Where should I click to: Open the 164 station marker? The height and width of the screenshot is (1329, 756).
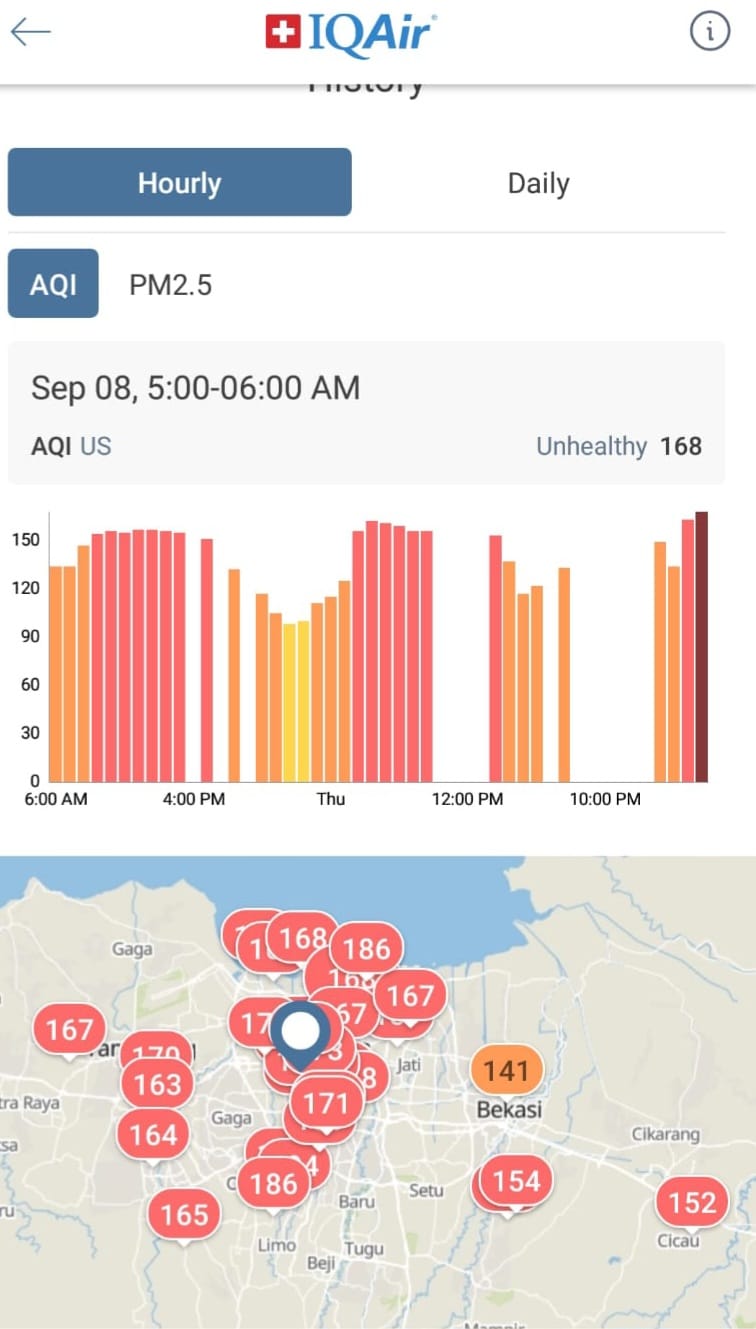point(154,1135)
